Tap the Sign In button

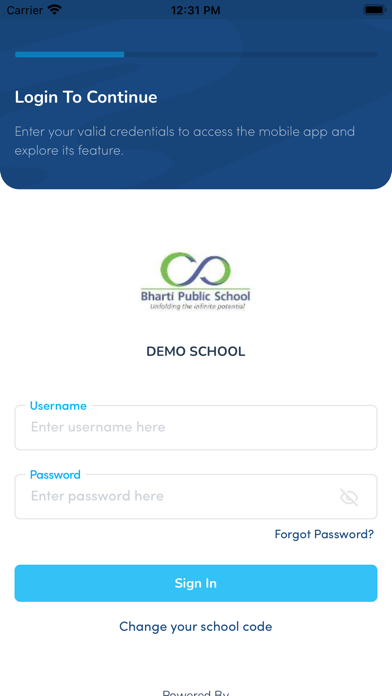point(196,583)
